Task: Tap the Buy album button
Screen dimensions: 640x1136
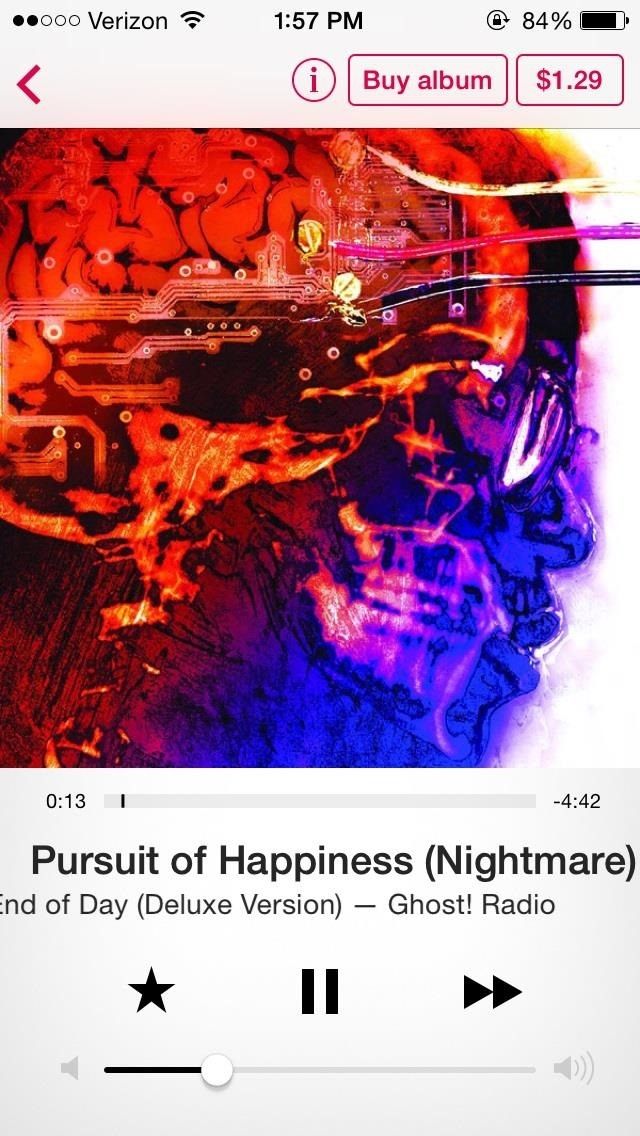Action: pos(427,80)
